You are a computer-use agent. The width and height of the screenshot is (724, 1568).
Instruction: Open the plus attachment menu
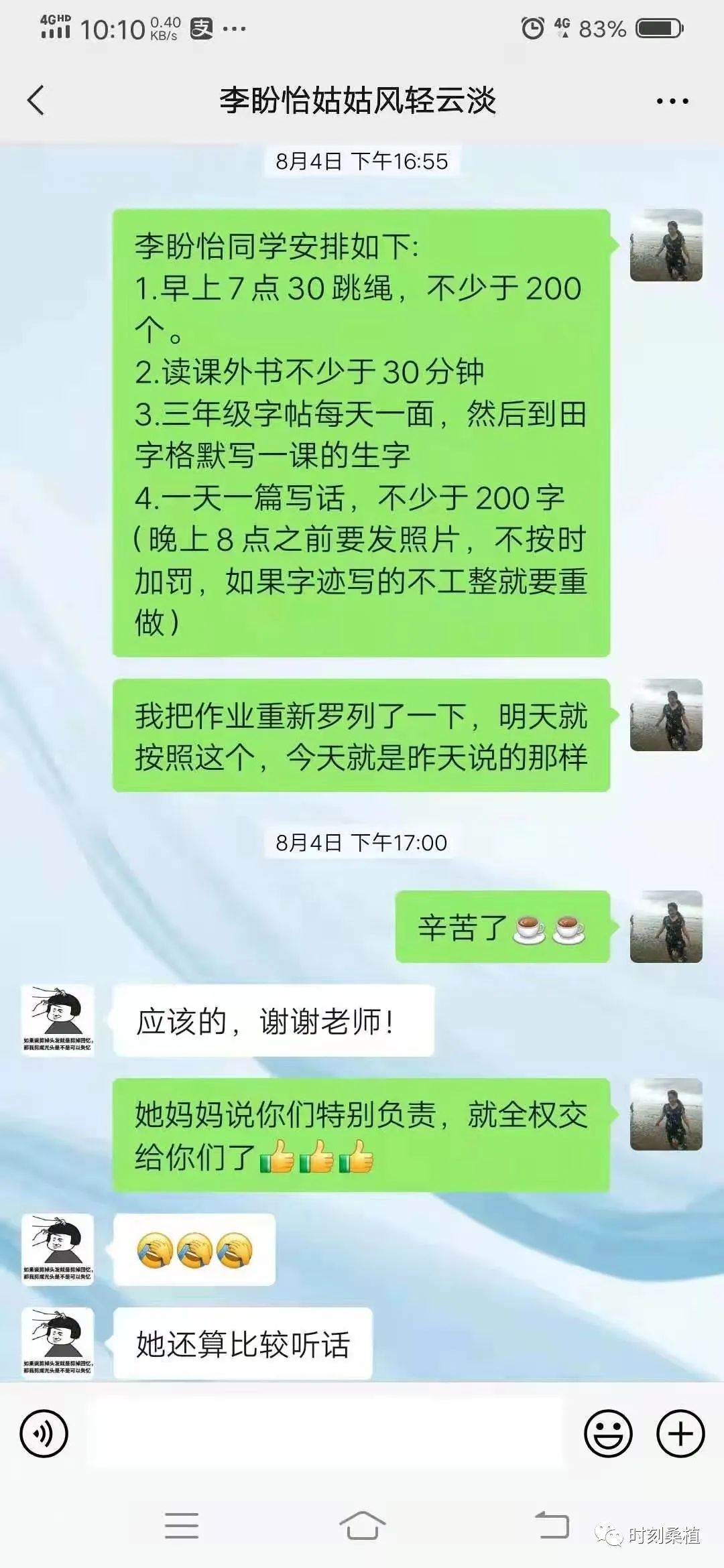click(x=680, y=1434)
